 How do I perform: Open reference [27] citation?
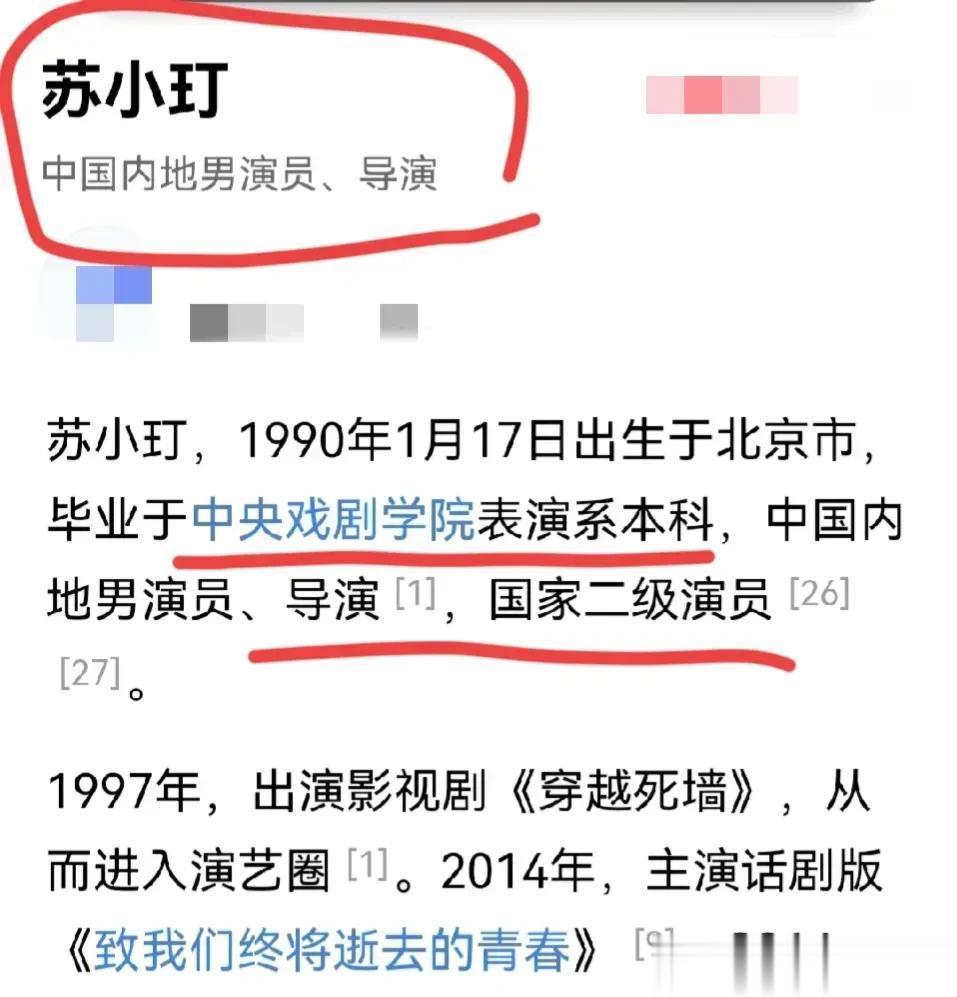[89, 674]
